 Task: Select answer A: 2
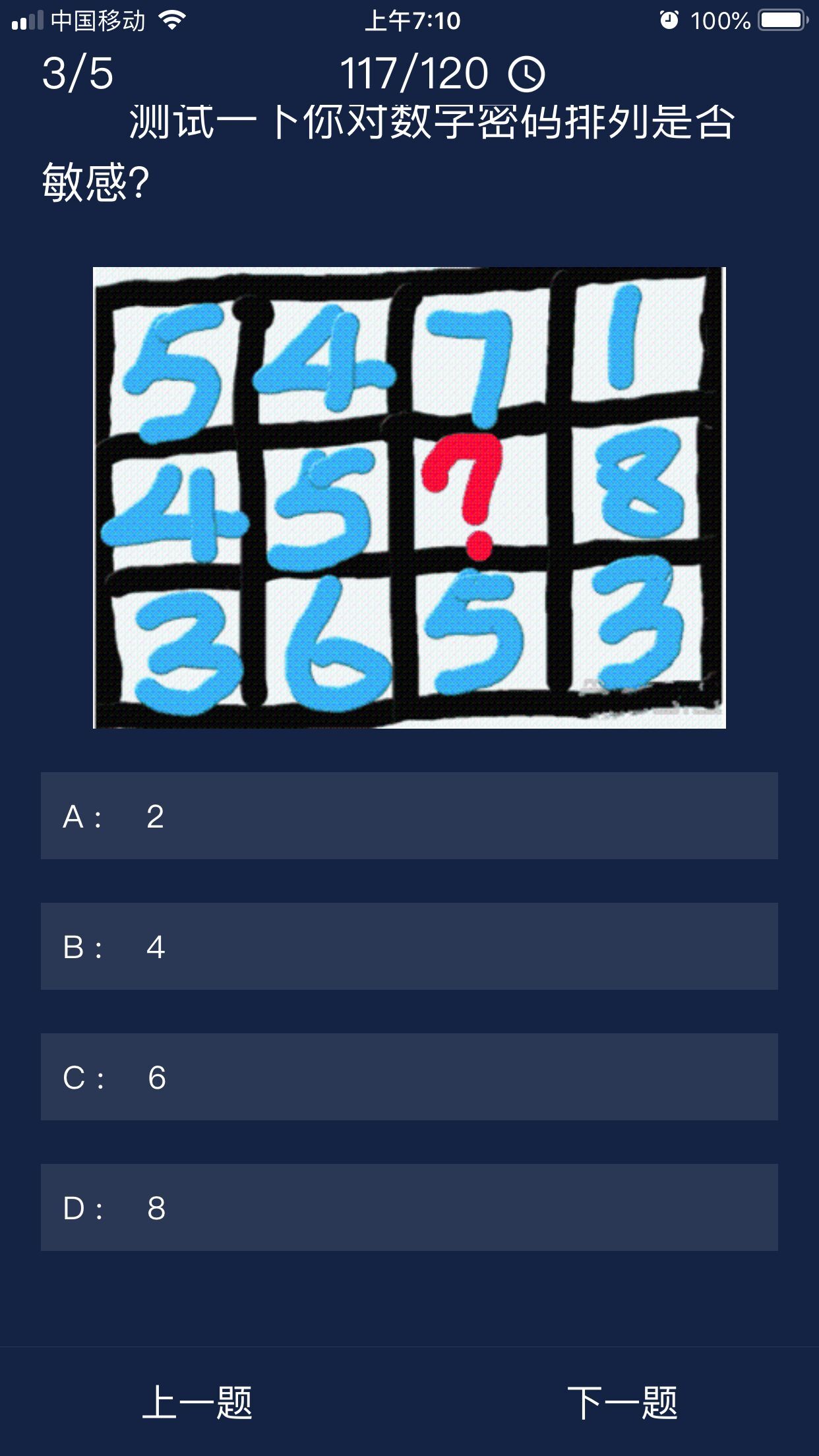(409, 816)
